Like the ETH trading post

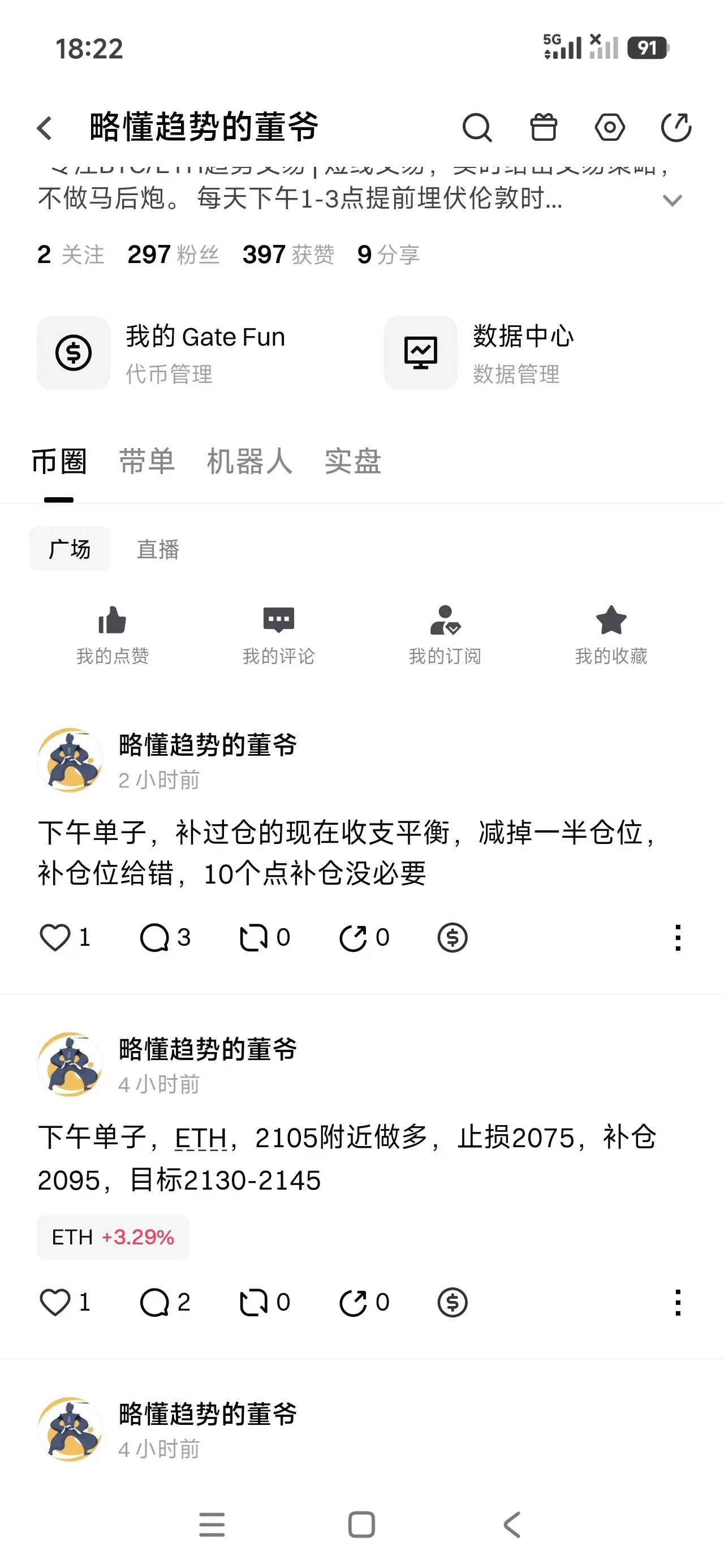[55, 1302]
